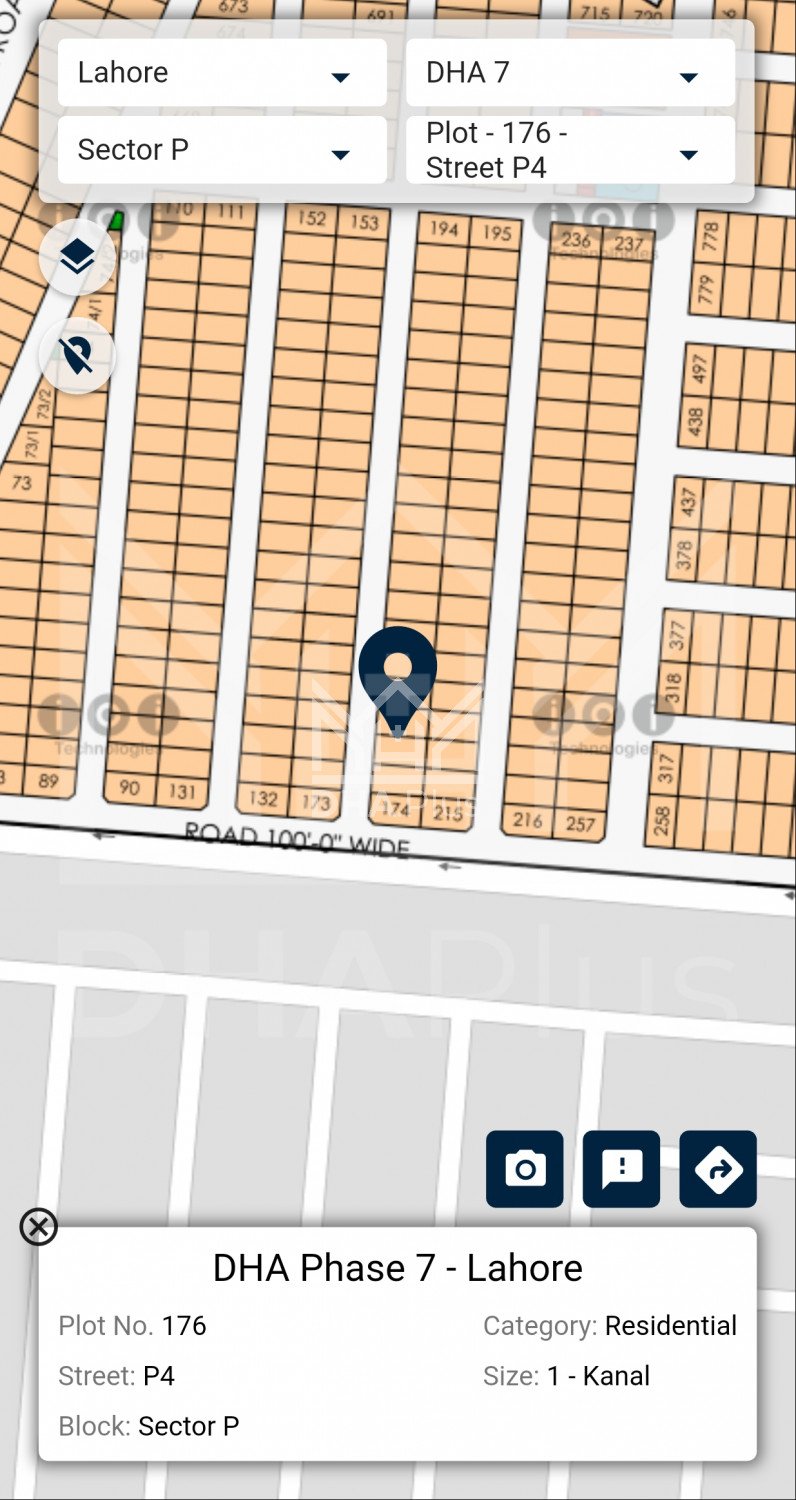Image resolution: width=796 pixels, height=1500 pixels.
Task: Report an issue with the message alert button
Action: pos(621,1169)
